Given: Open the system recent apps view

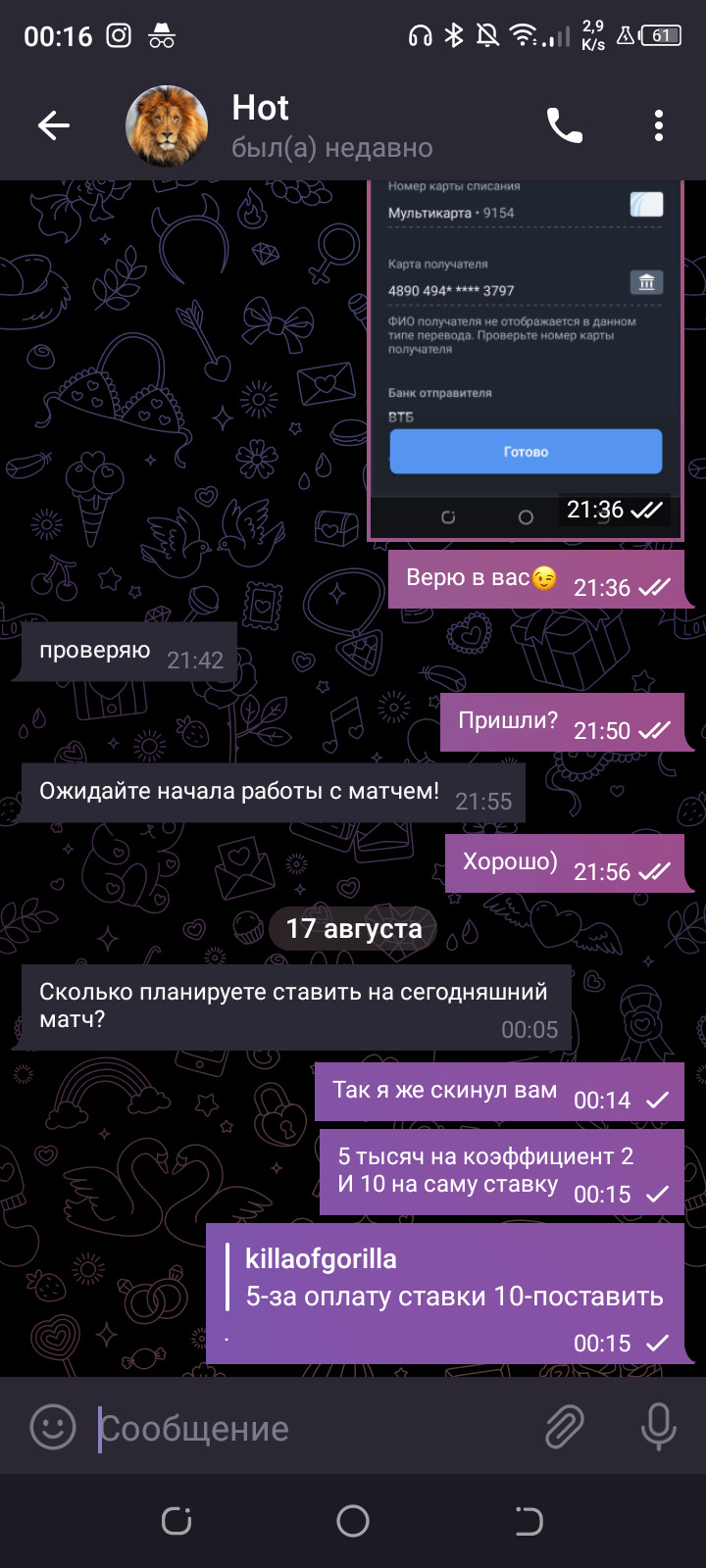Looking at the screenshot, I should point(176,1521).
